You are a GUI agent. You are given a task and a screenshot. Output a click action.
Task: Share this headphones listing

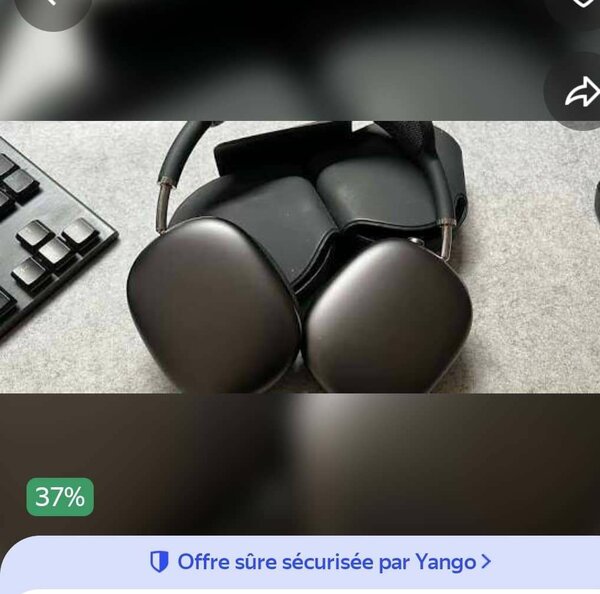click(579, 94)
